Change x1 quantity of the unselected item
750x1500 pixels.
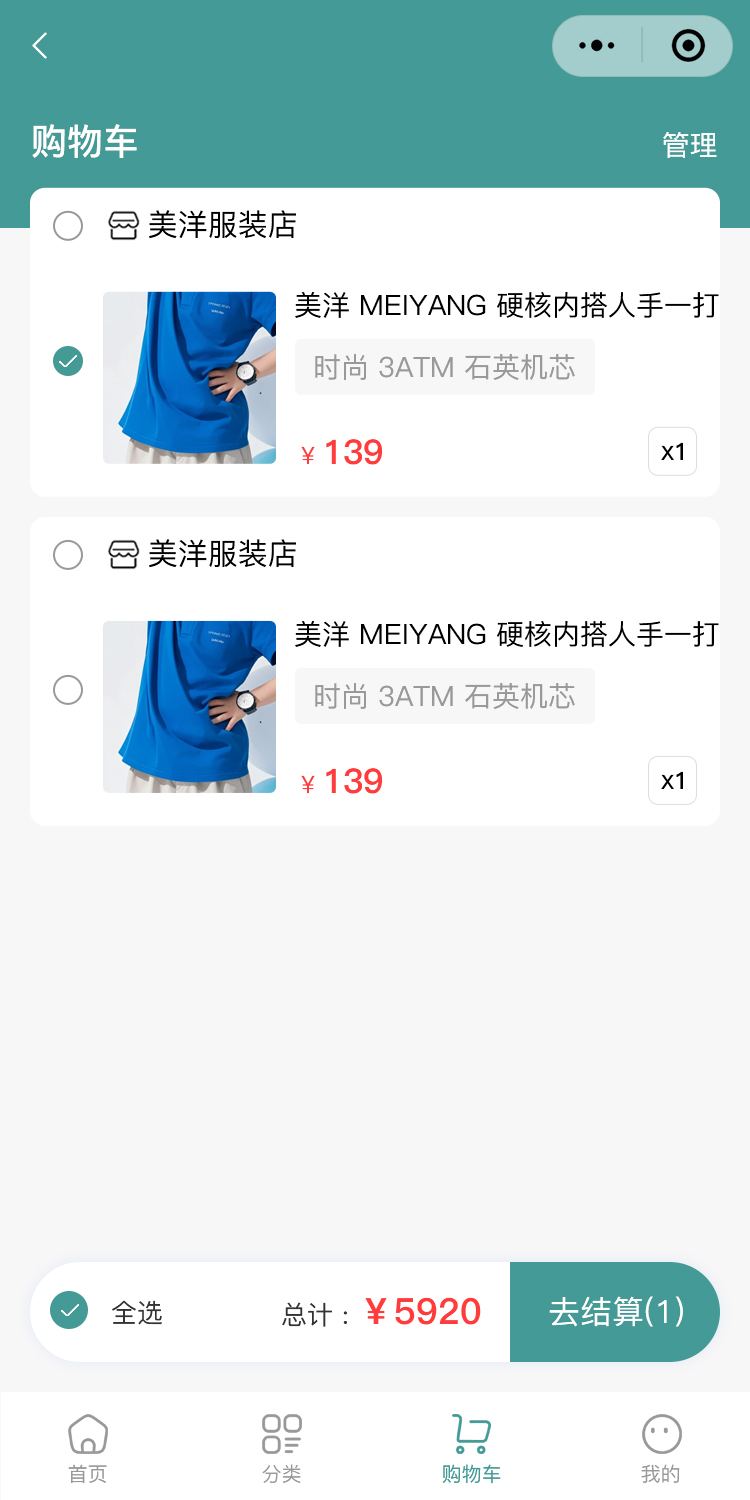point(672,781)
